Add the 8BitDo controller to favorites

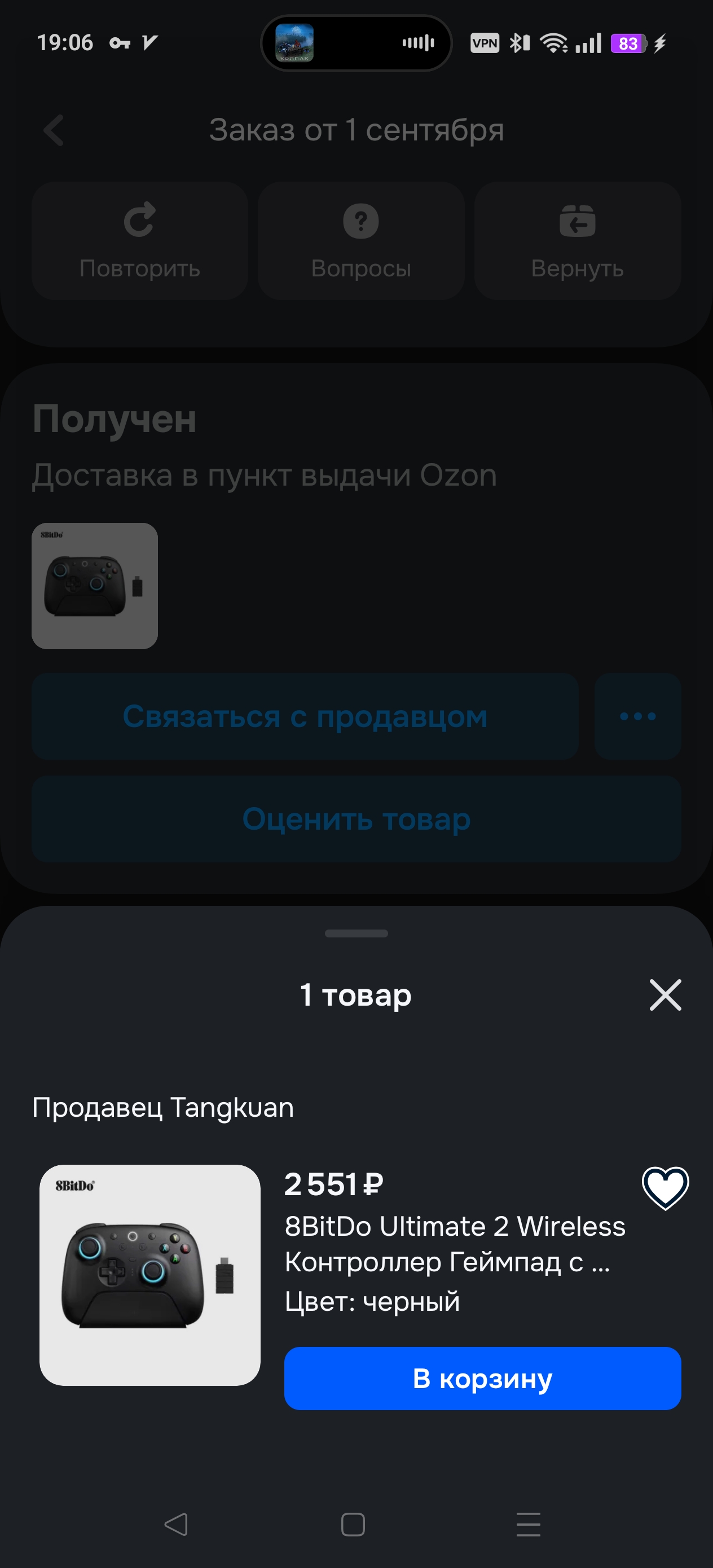click(665, 1188)
